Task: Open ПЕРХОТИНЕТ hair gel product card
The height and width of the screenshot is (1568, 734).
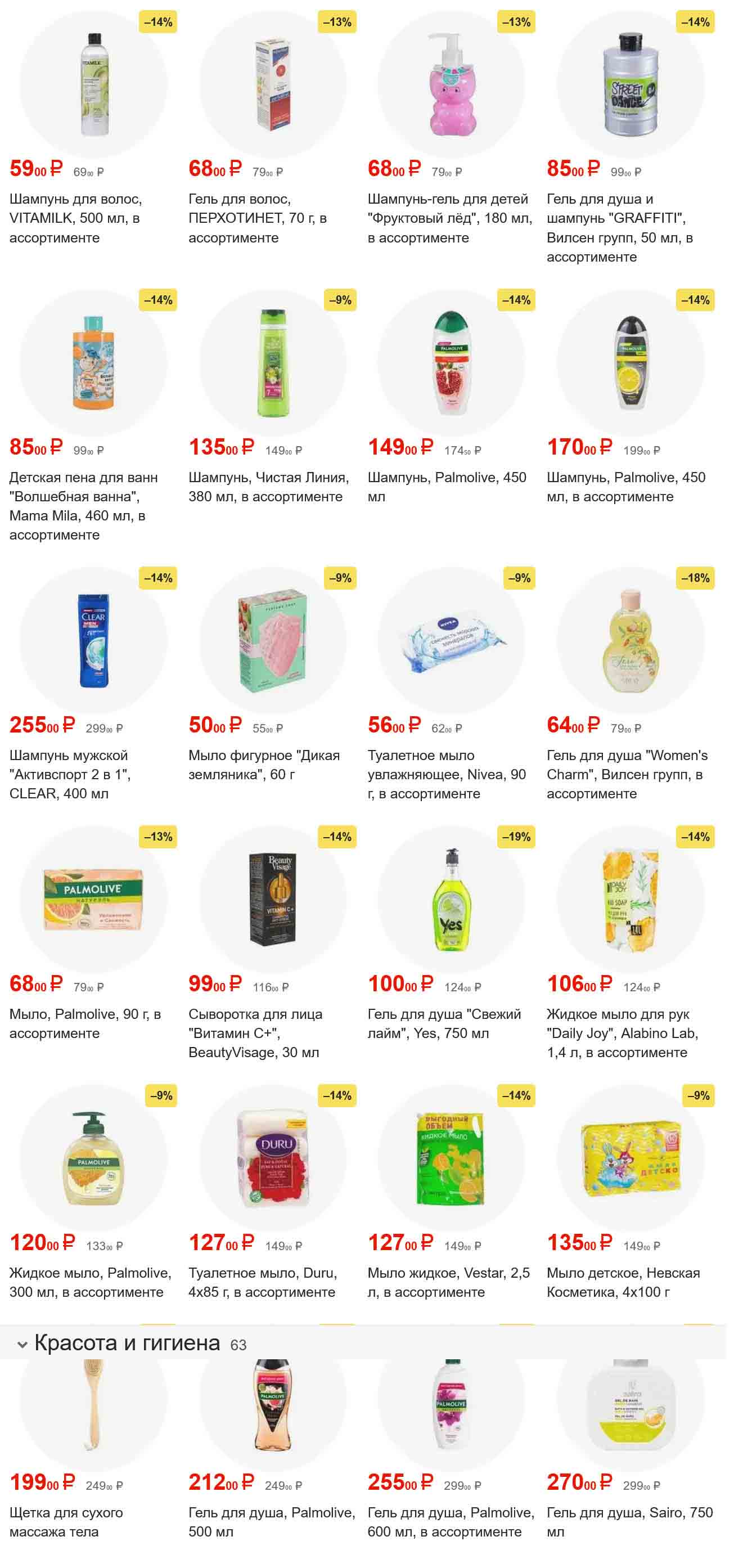Action: coord(273,84)
